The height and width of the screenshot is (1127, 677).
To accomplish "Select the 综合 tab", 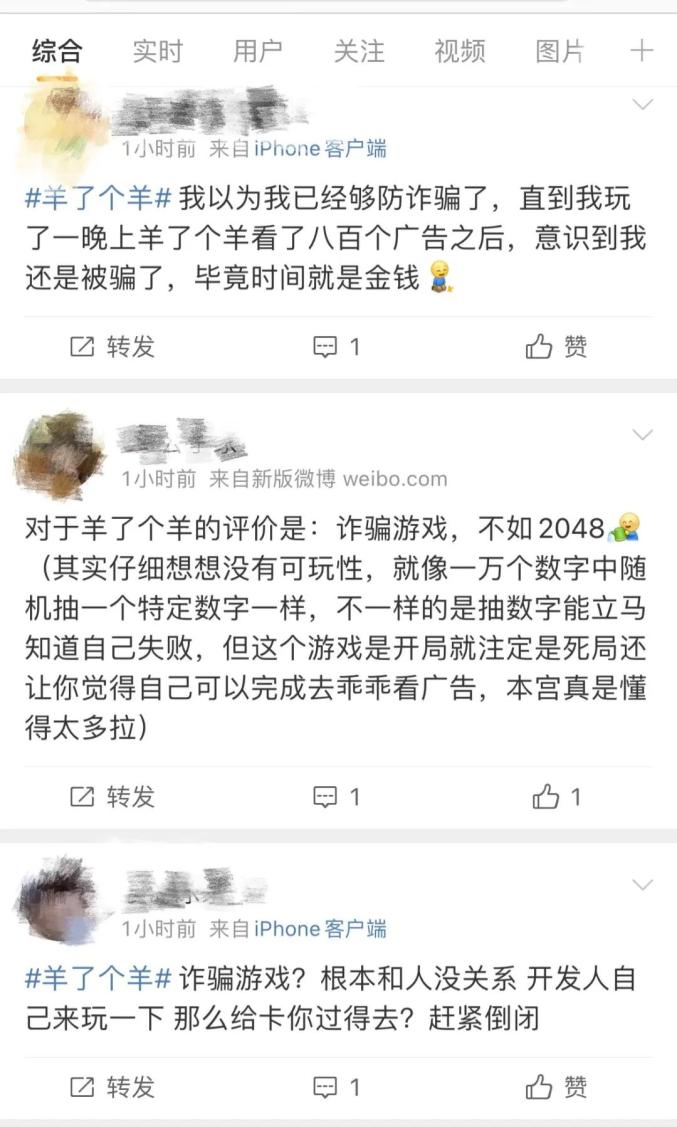I will click(x=57, y=51).
